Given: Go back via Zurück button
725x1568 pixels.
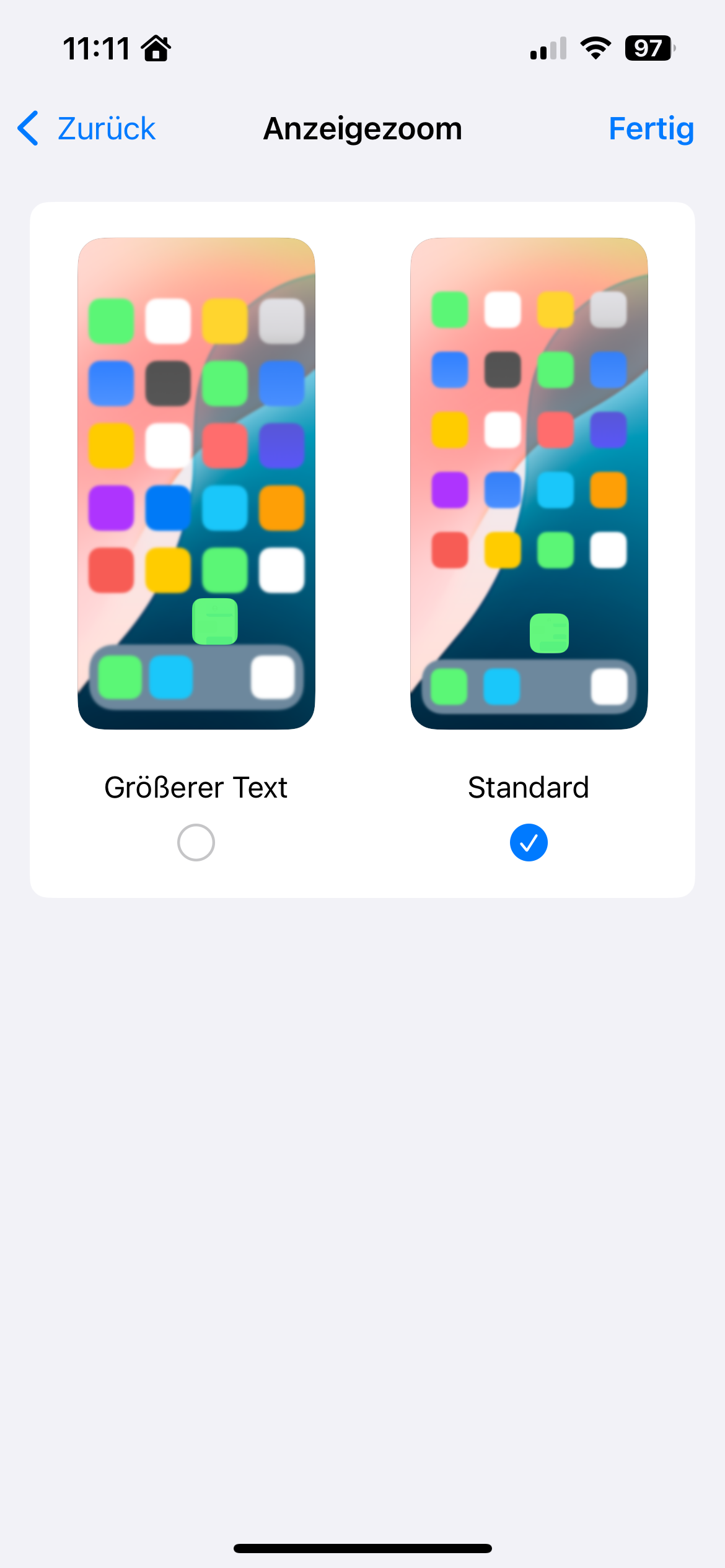Looking at the screenshot, I should coord(87,129).
